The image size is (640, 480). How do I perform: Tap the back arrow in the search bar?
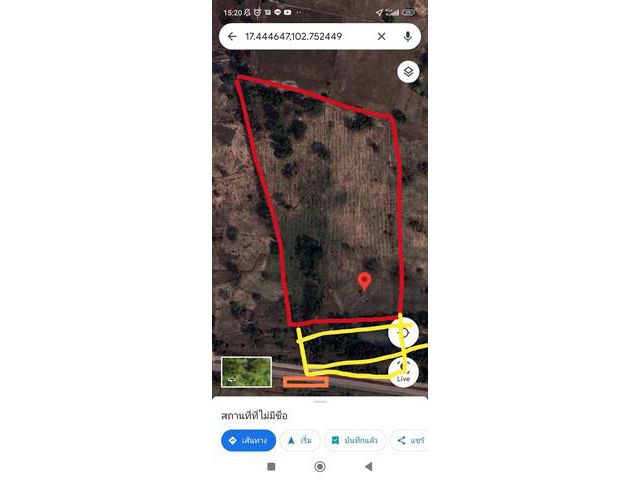tap(232, 36)
